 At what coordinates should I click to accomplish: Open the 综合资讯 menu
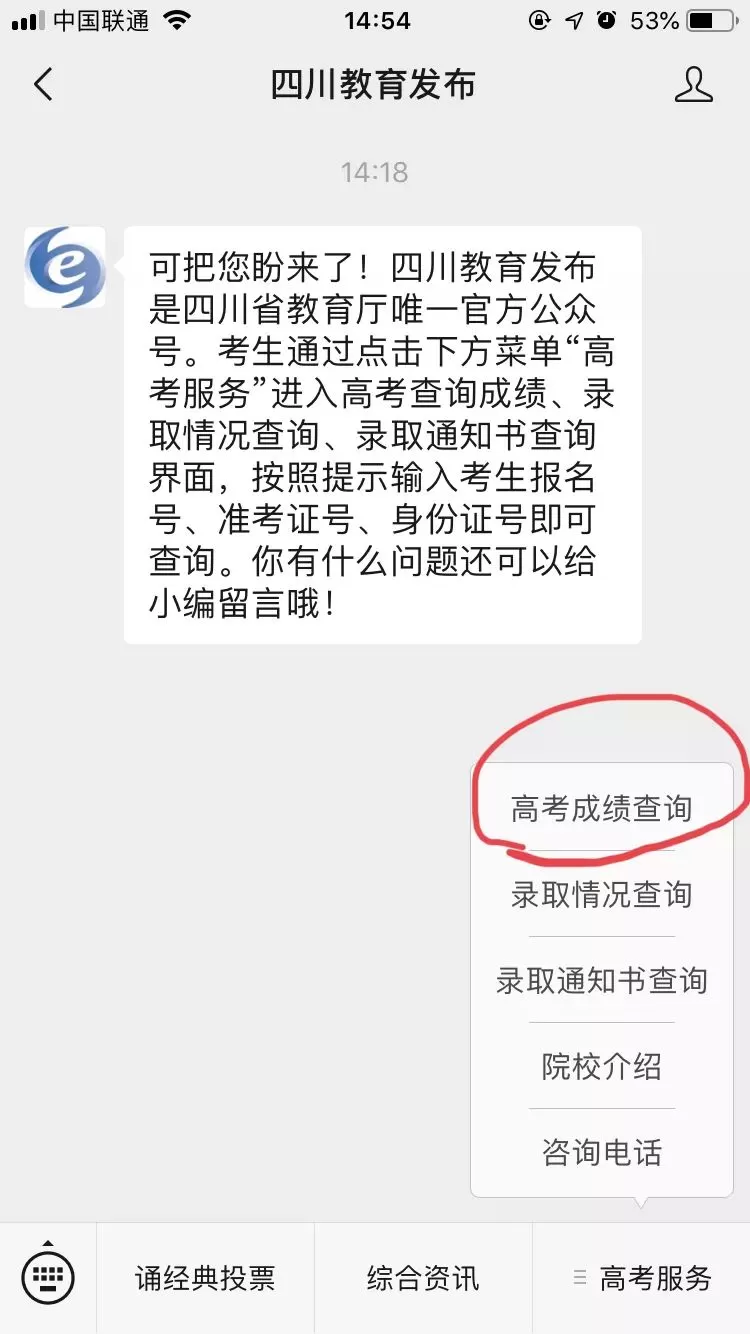[x=423, y=1278]
